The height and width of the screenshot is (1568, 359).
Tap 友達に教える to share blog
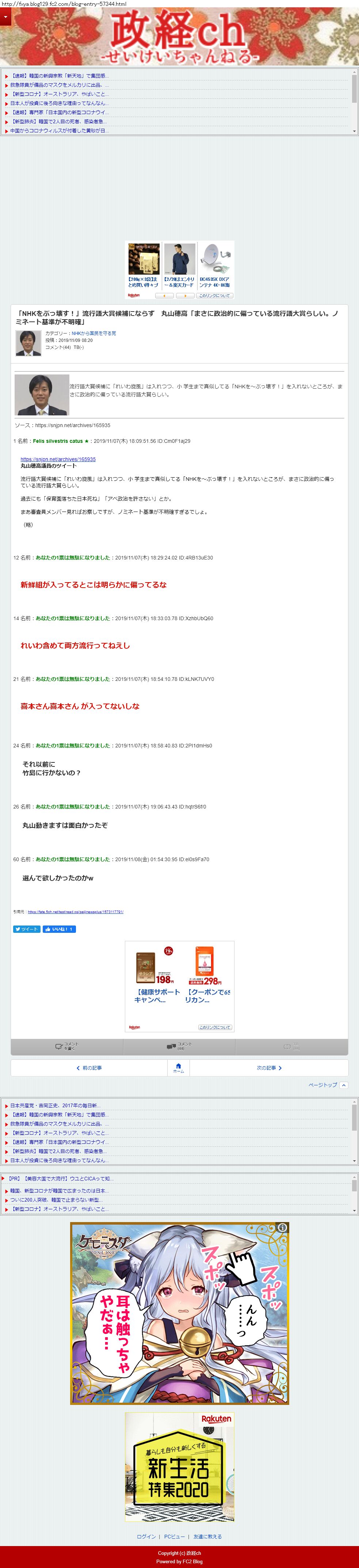tap(207, 1536)
